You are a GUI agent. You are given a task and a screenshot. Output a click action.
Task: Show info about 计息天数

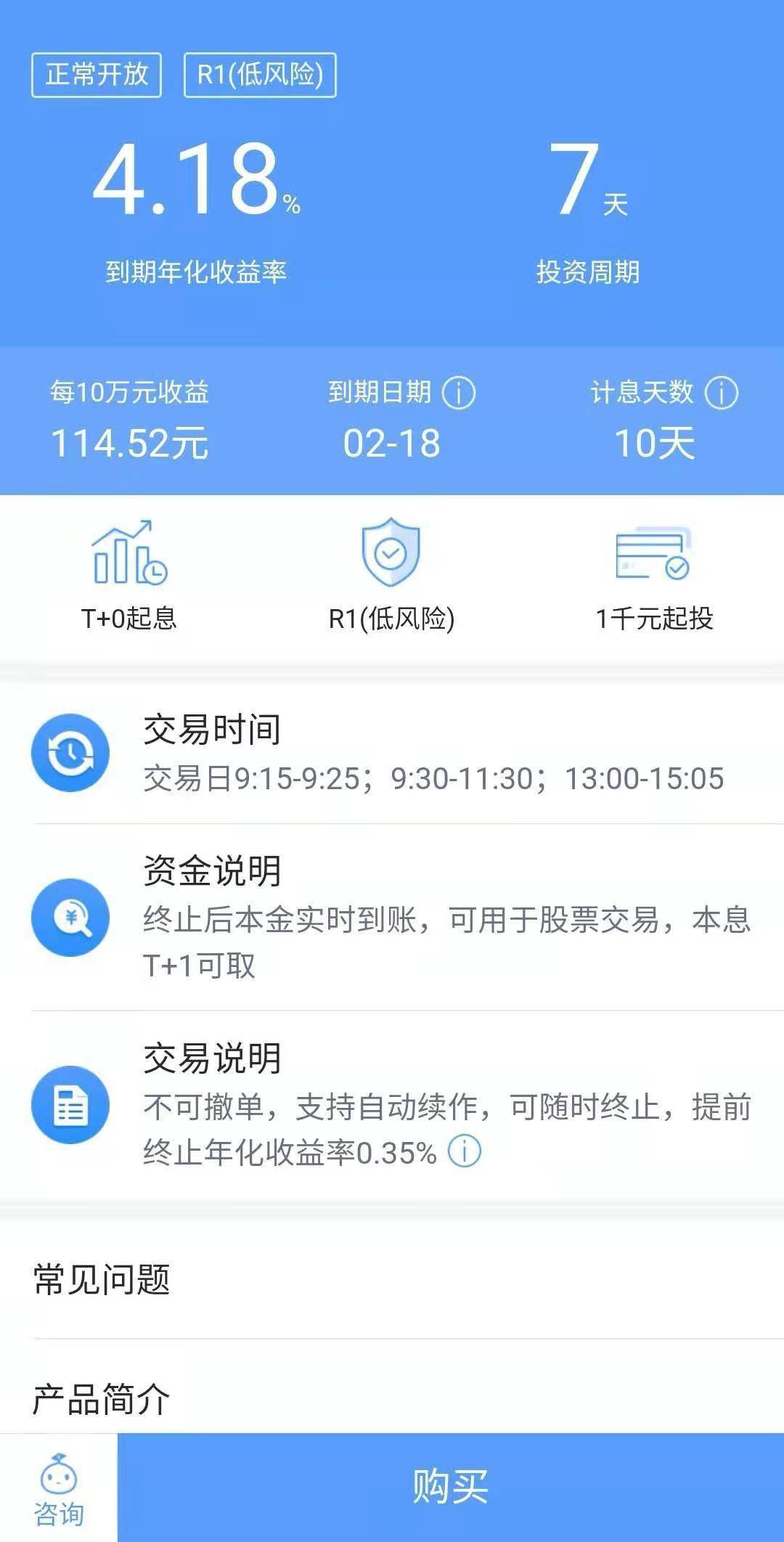coord(722,393)
